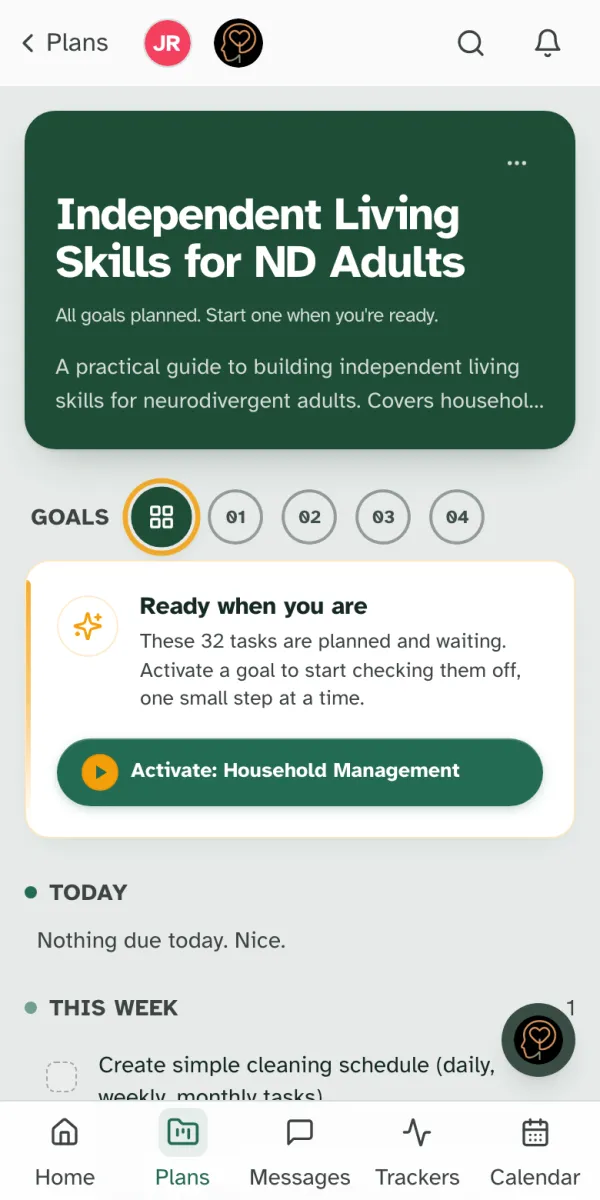Open the floating assistant button

[x=538, y=1040]
